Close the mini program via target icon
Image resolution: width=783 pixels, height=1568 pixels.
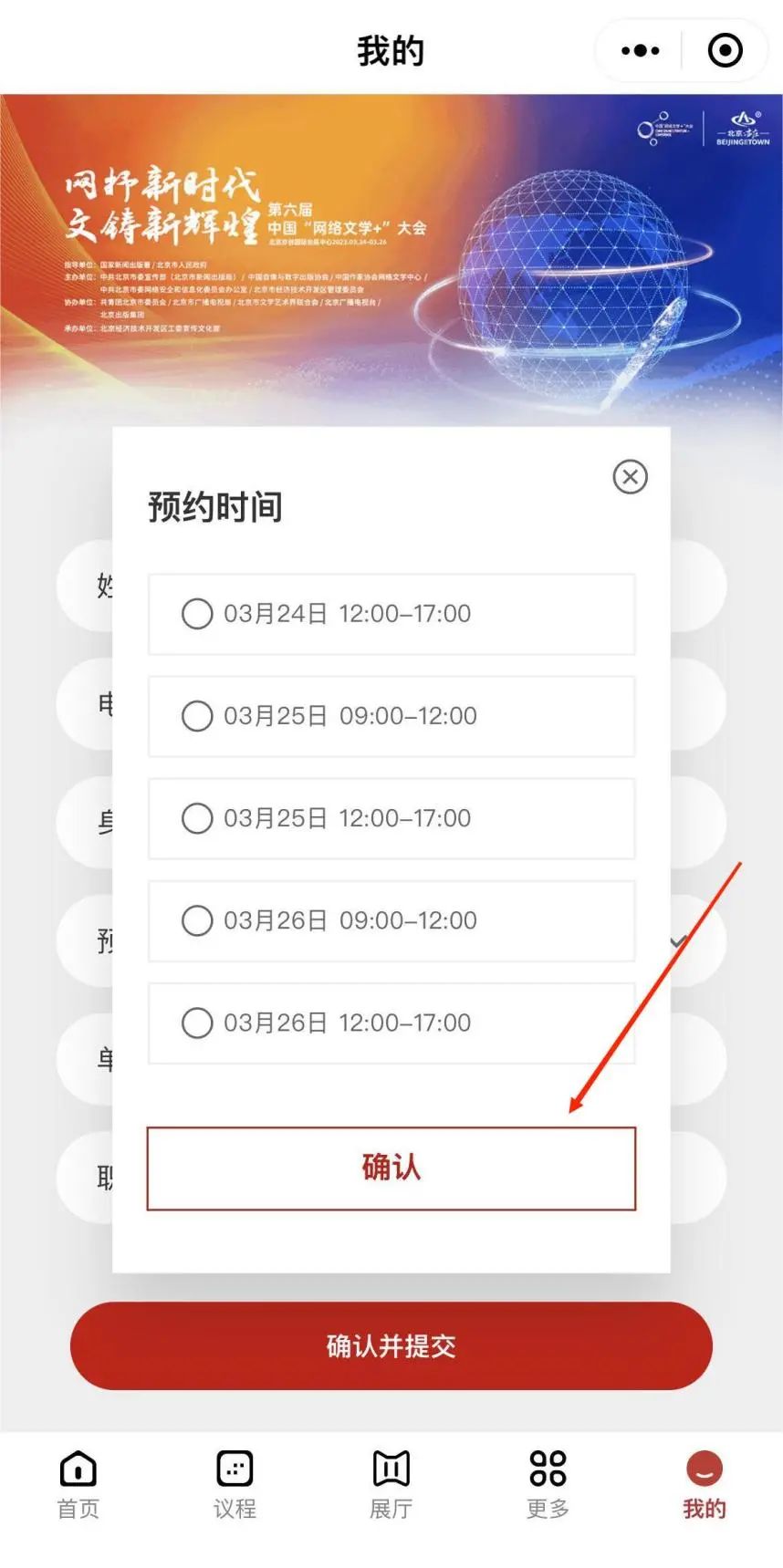click(726, 51)
